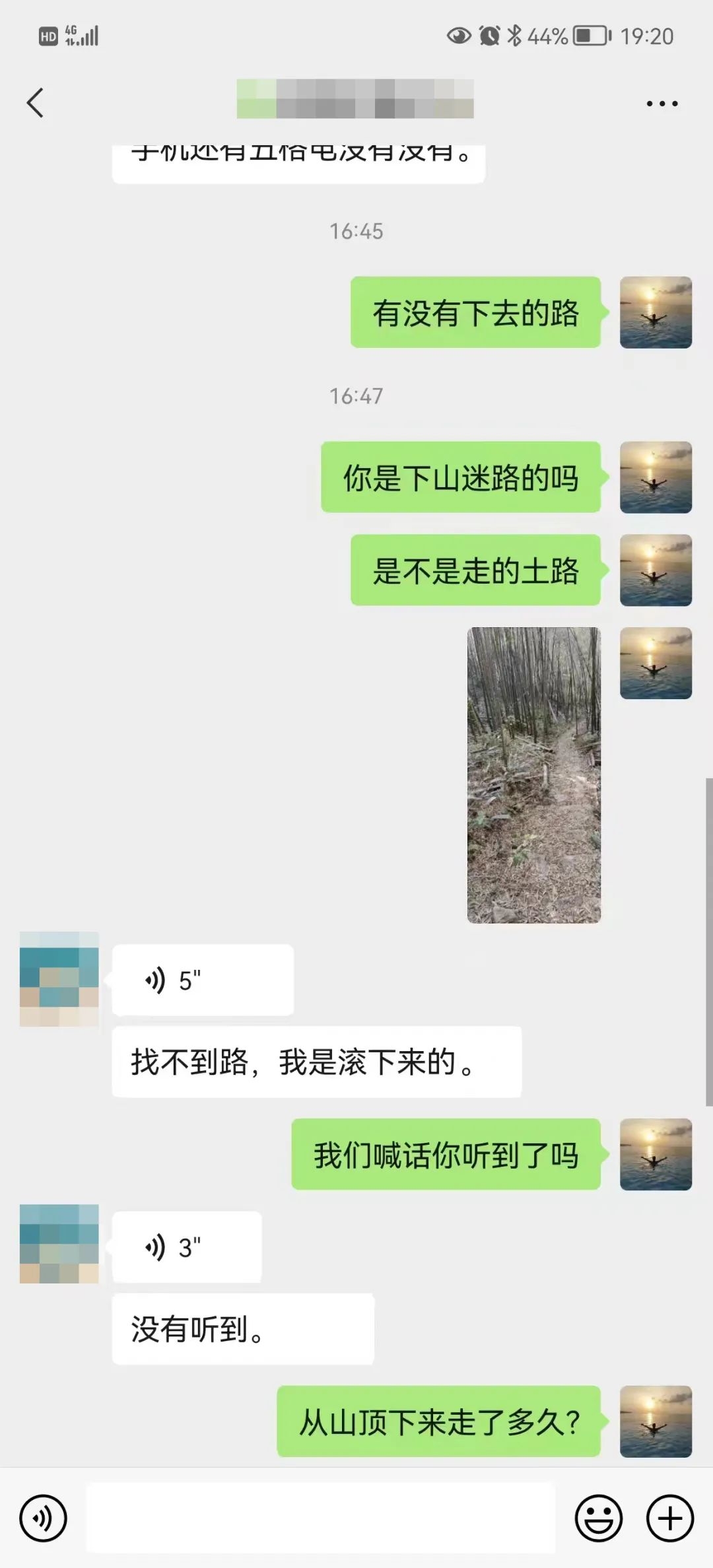Go back to the chat list

click(x=36, y=103)
